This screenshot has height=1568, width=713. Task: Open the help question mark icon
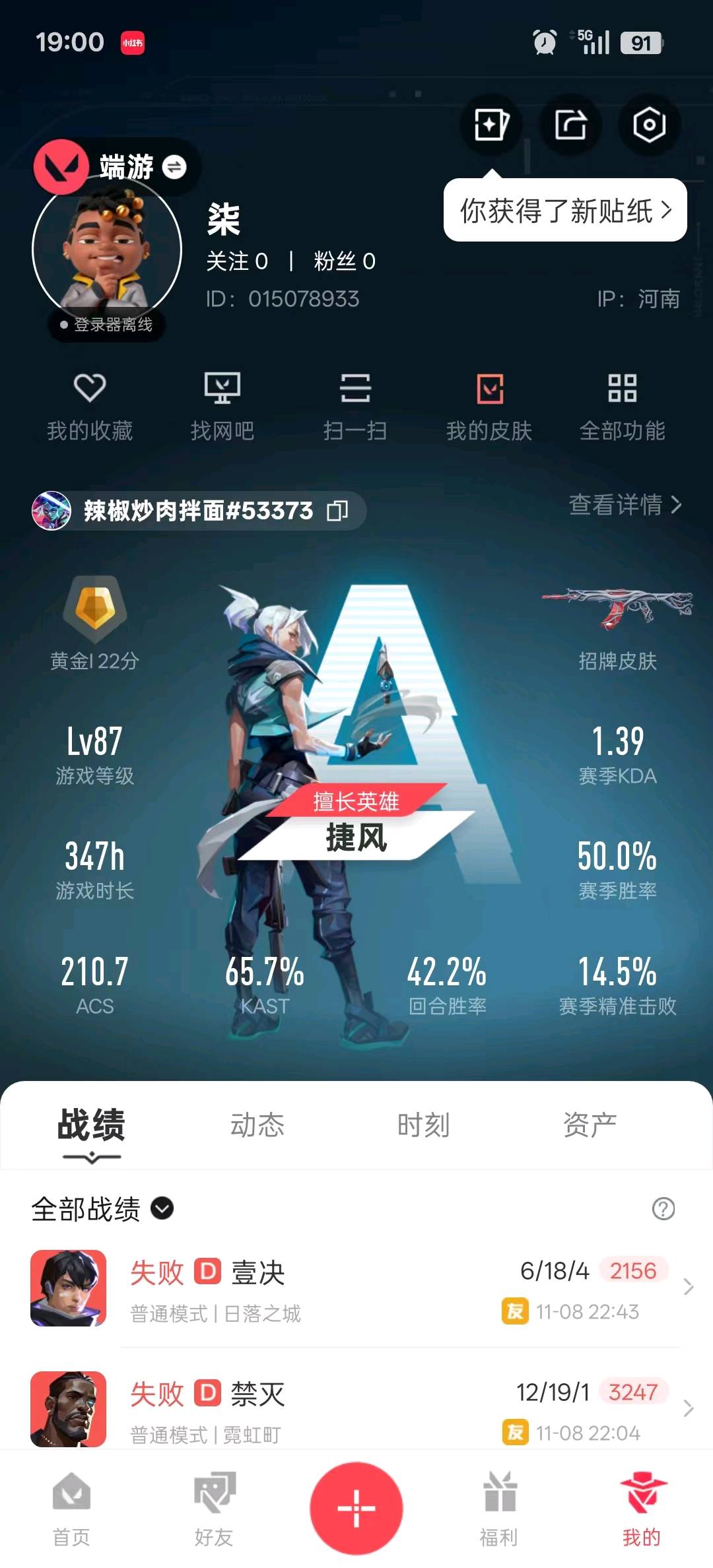coord(663,1208)
